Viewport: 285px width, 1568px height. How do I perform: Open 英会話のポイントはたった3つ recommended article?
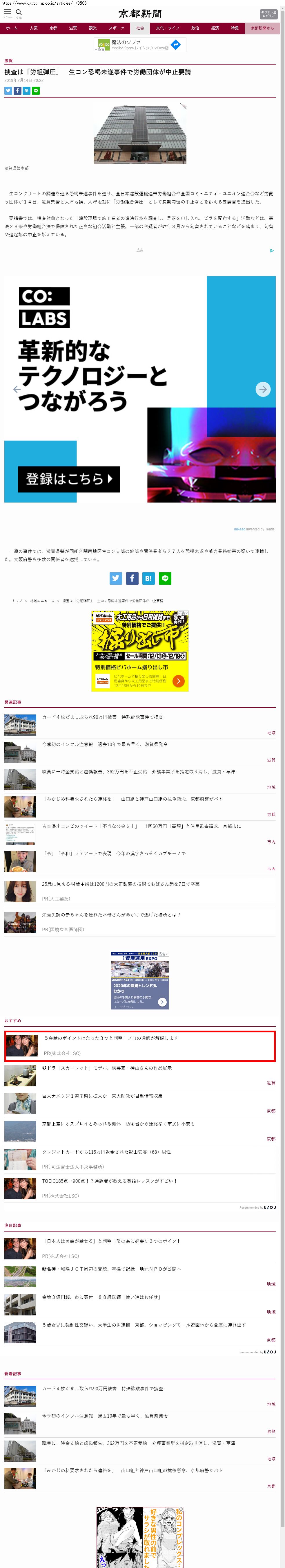pos(110,1038)
